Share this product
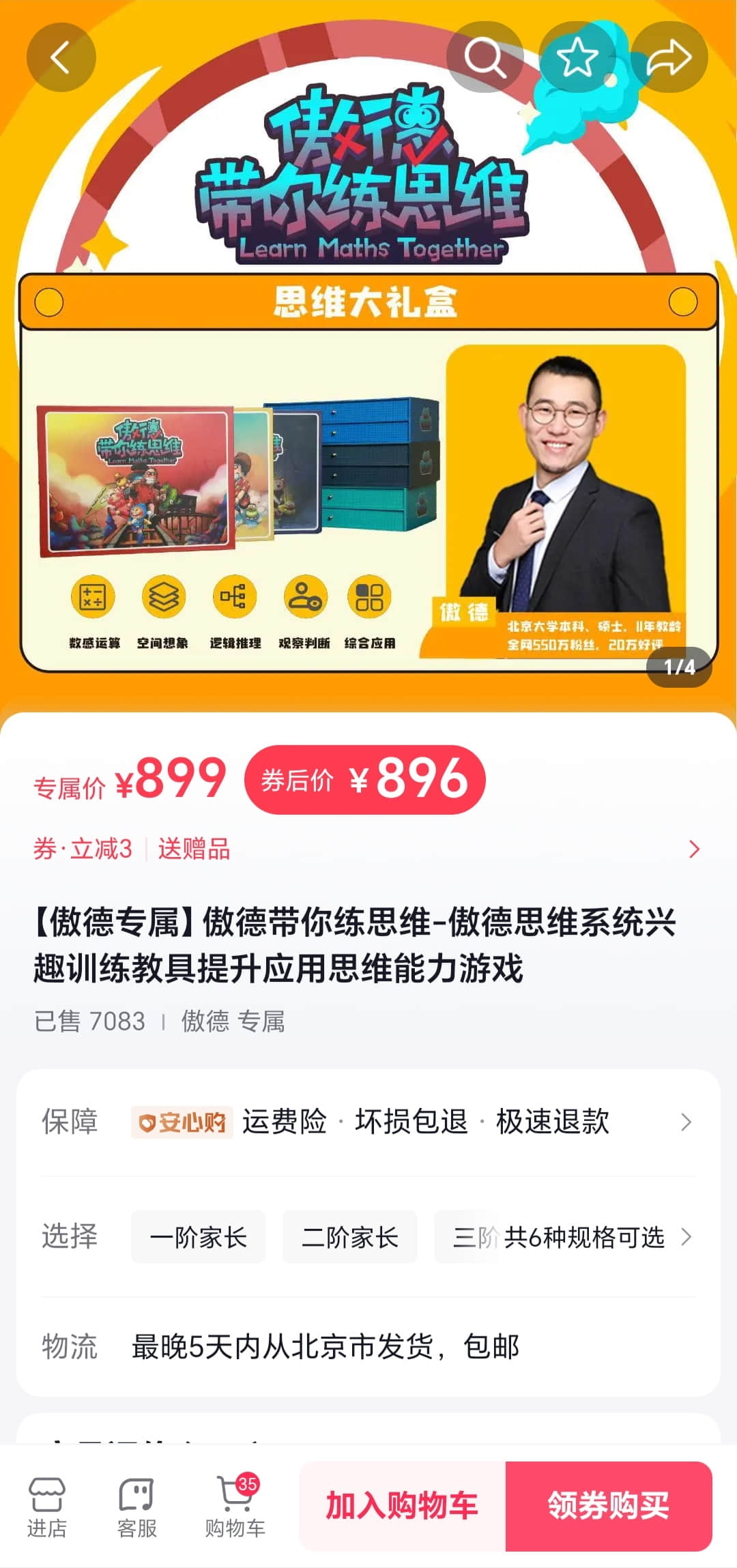737x1568 pixels. [x=669, y=57]
